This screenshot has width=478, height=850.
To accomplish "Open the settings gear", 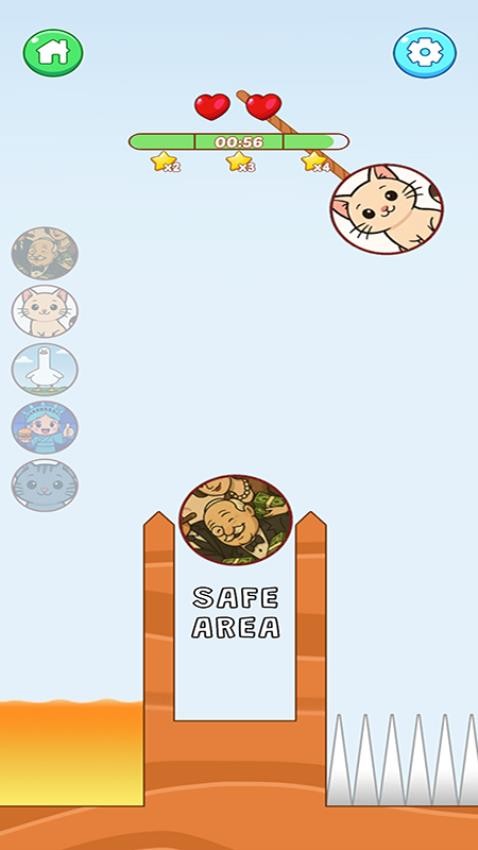I will pyautogui.click(x=425, y=53).
